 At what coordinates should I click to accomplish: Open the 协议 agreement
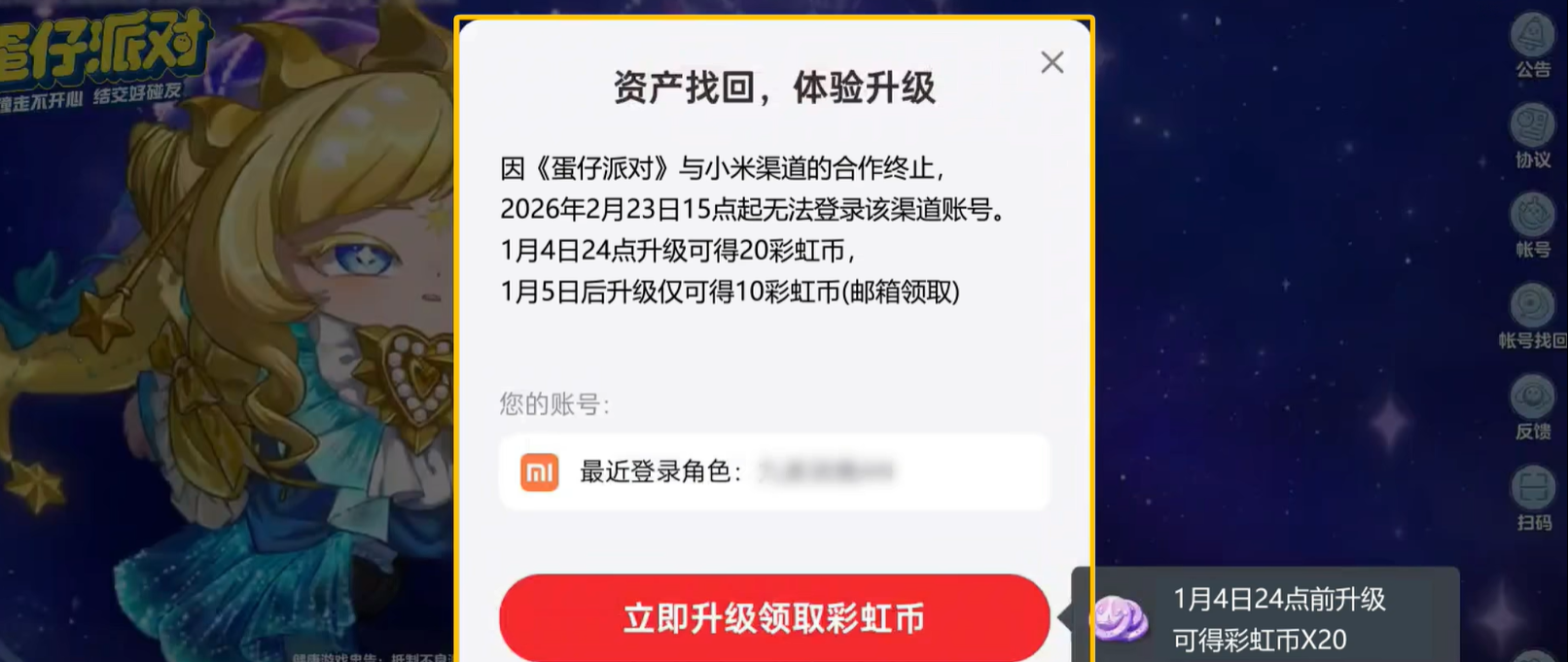[x=1533, y=134]
